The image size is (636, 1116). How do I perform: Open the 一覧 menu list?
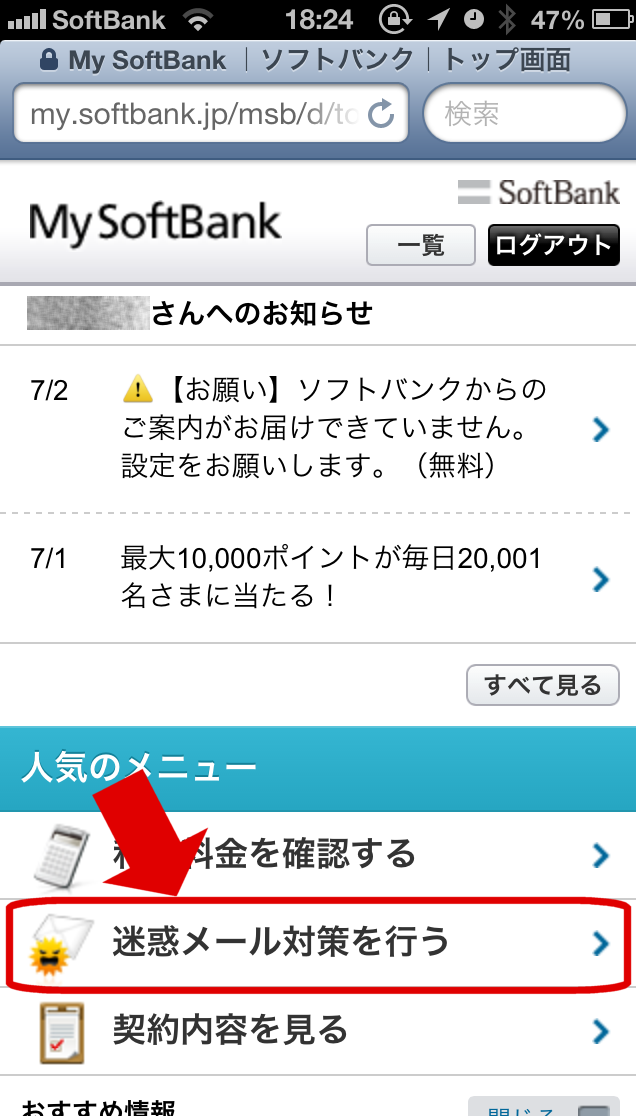pos(420,245)
